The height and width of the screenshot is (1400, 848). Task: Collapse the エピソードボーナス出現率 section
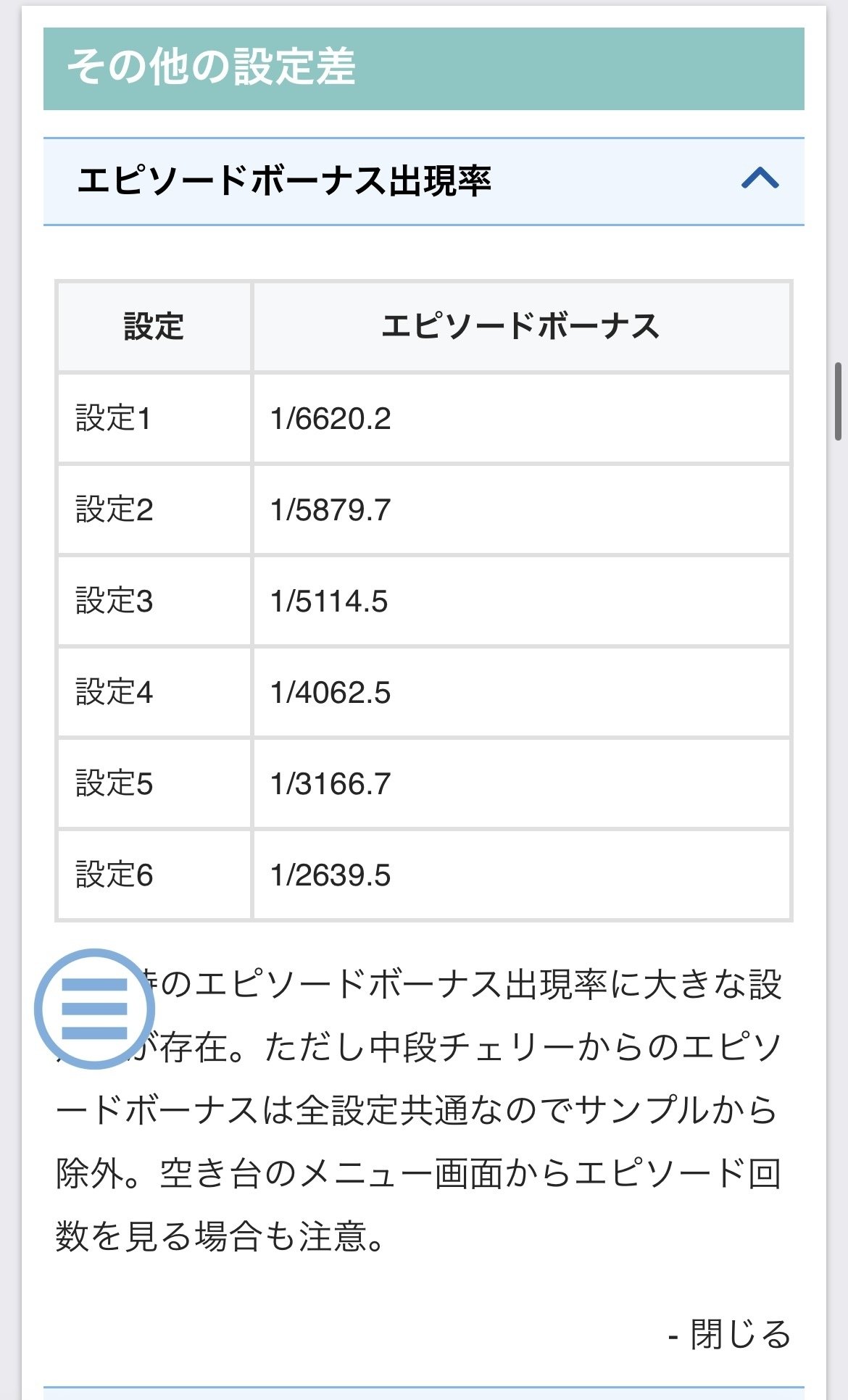tap(760, 180)
